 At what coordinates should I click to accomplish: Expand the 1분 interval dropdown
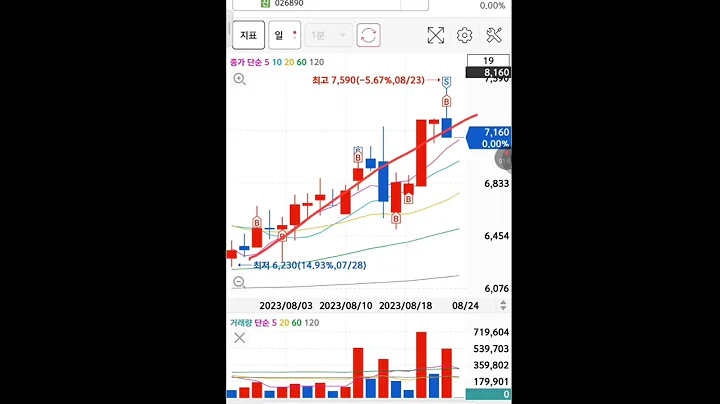coord(329,35)
